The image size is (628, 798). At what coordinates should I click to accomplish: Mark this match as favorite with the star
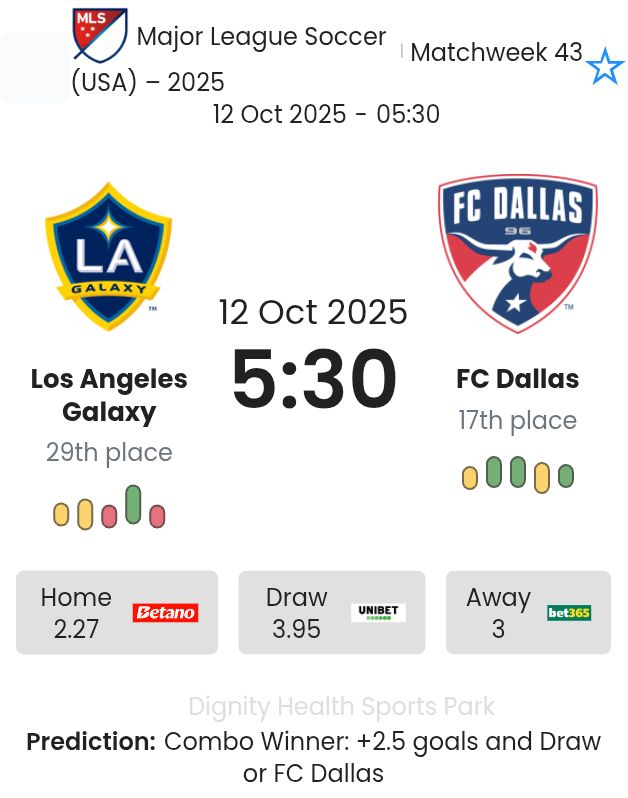(604, 67)
